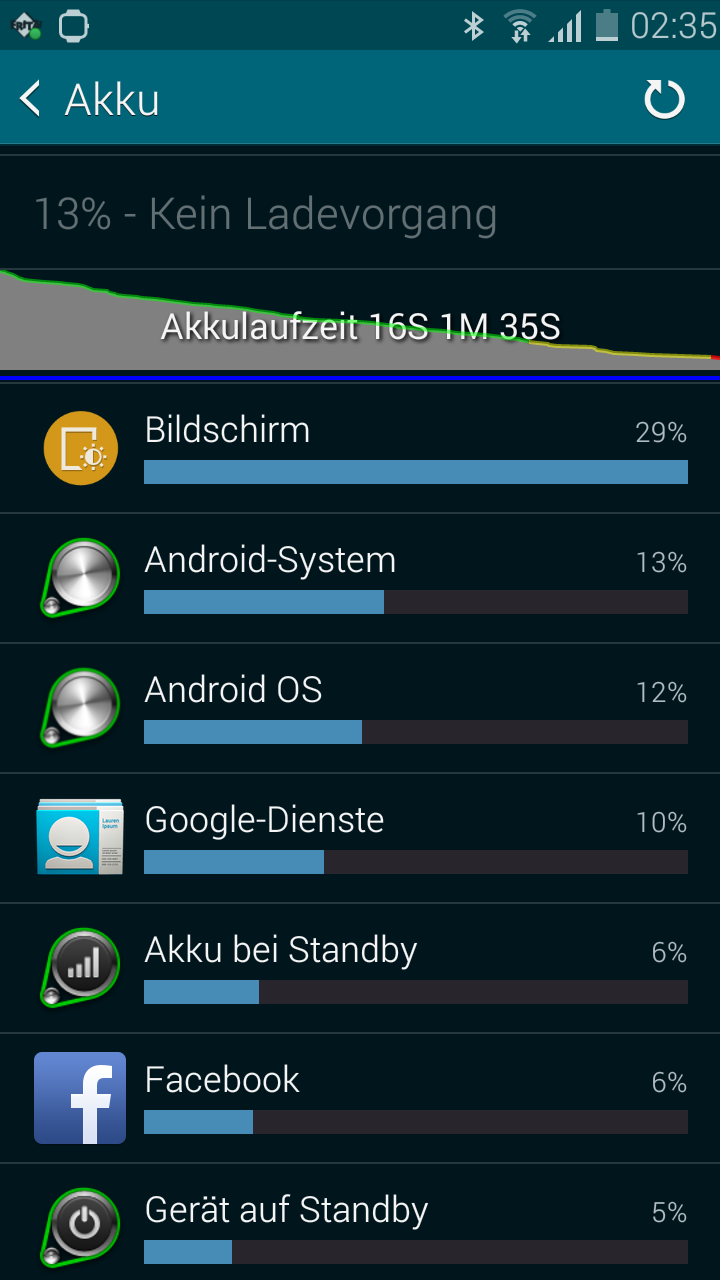Open Google-Dienste usage details
The image size is (720, 1280).
360,839
